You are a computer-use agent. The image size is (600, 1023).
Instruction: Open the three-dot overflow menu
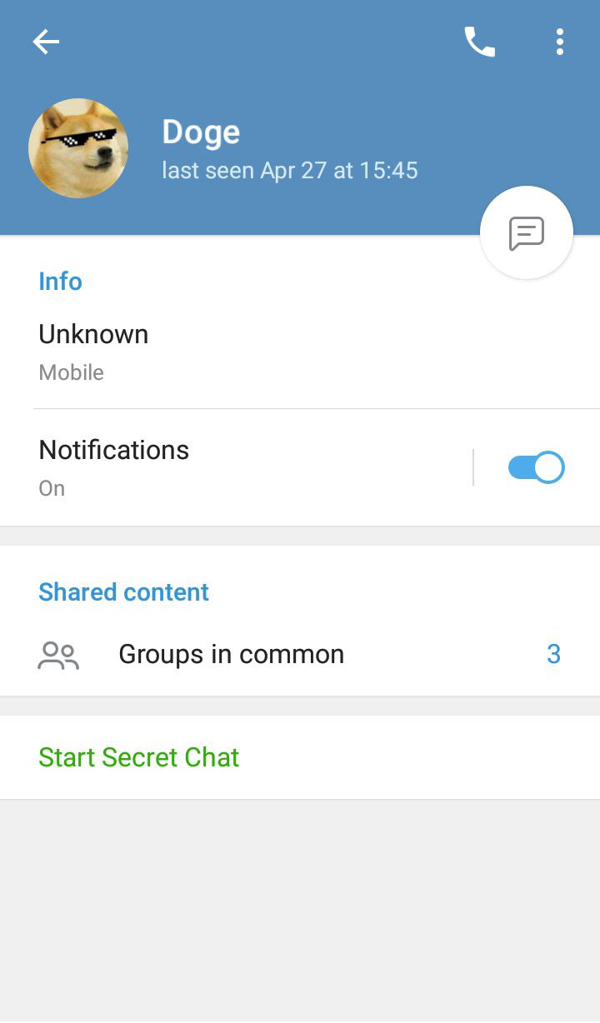[560, 42]
